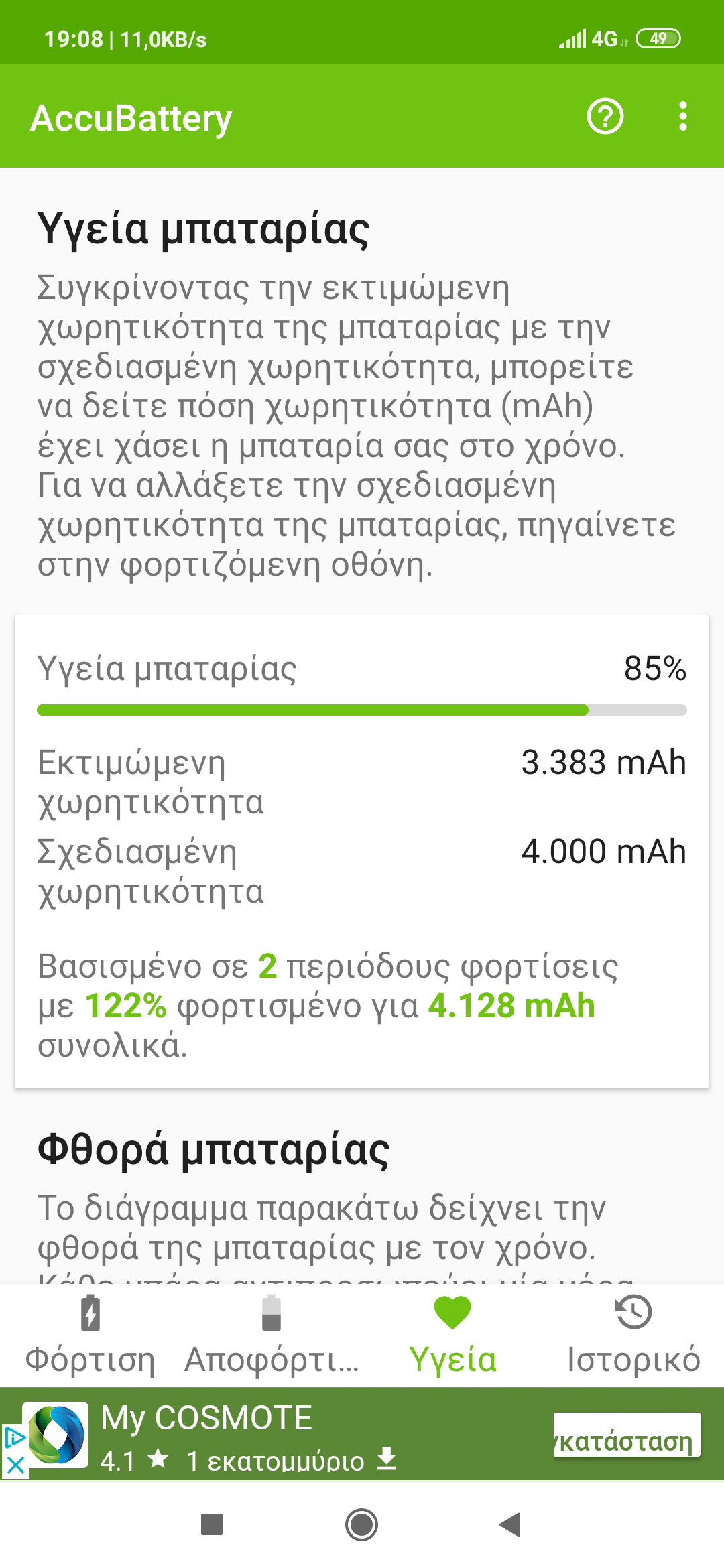The height and width of the screenshot is (1568, 724).
Task: Go to the home screen
Action: [x=361, y=1524]
